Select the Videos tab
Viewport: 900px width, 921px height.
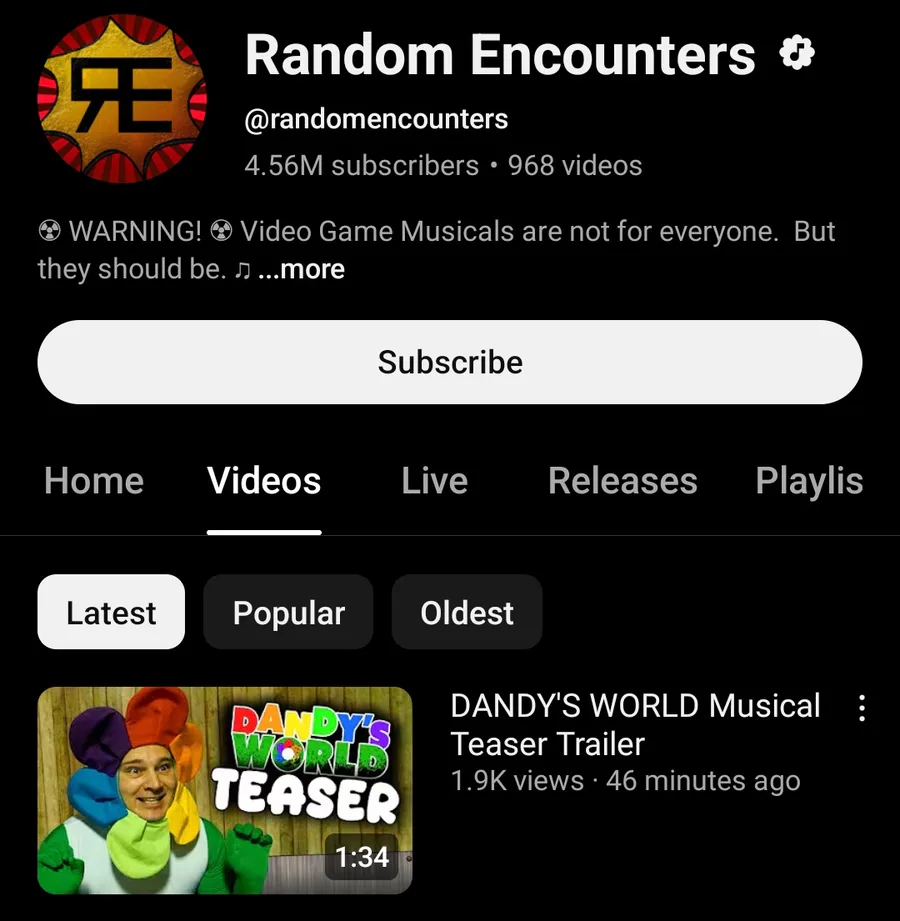click(264, 481)
